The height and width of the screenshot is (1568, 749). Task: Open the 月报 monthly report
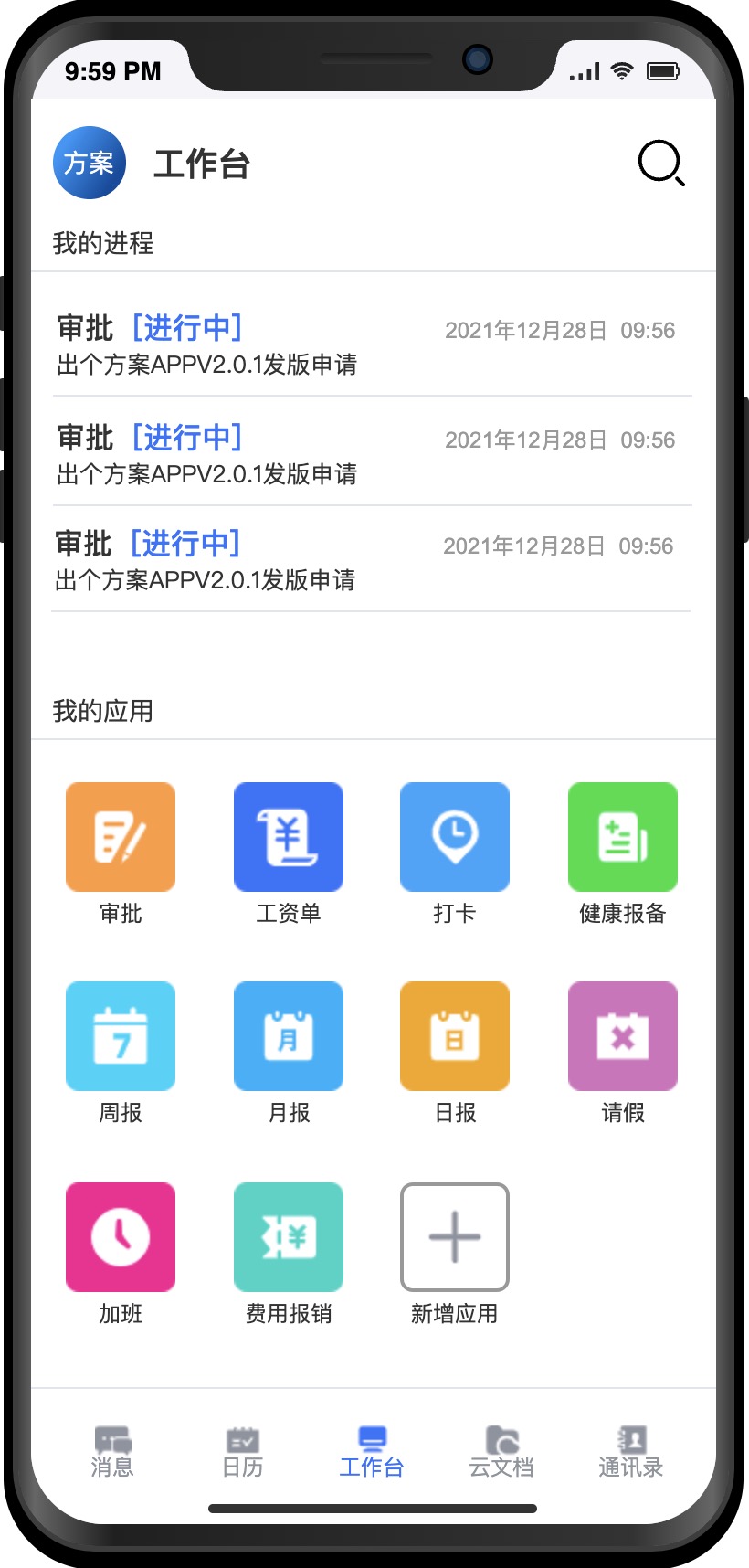(x=289, y=1036)
